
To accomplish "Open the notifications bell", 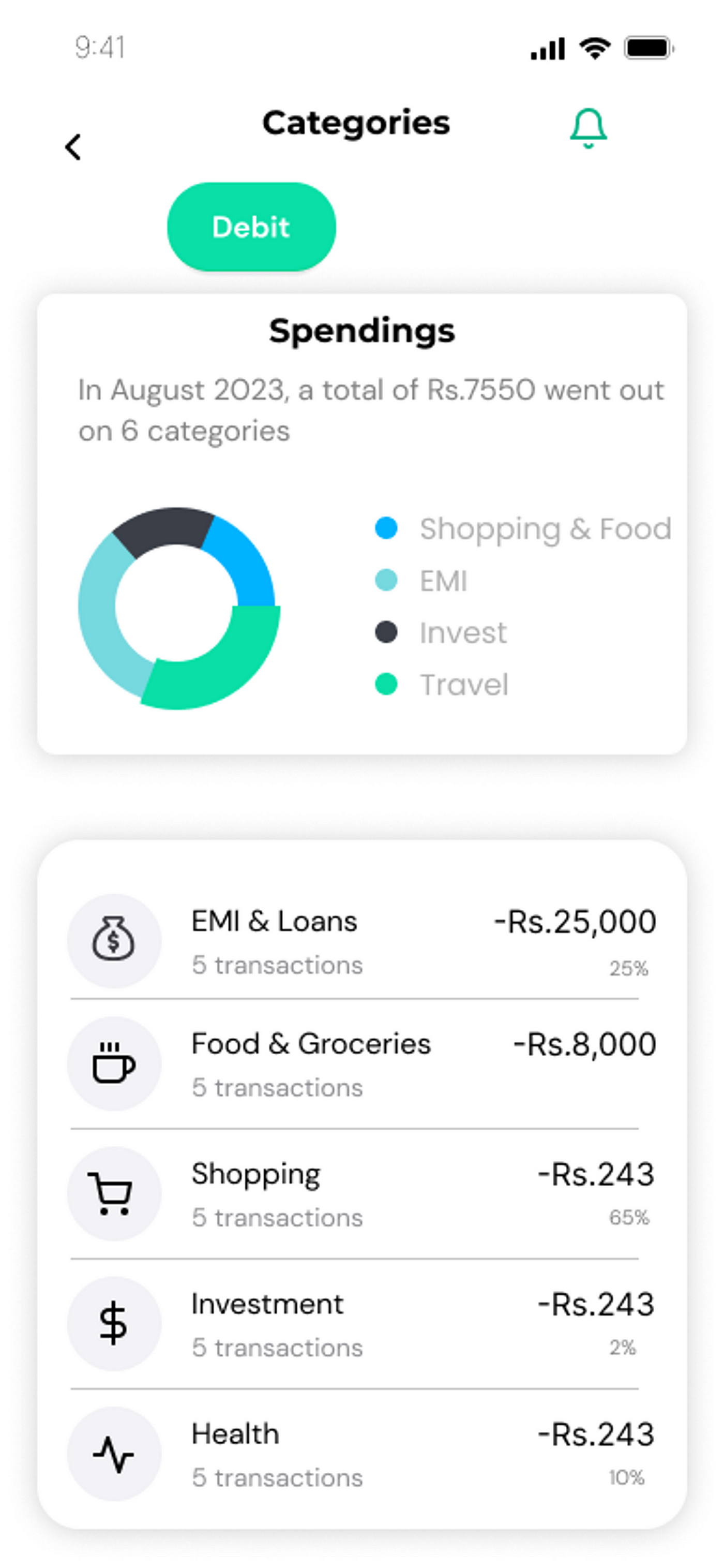I will pos(587,128).
